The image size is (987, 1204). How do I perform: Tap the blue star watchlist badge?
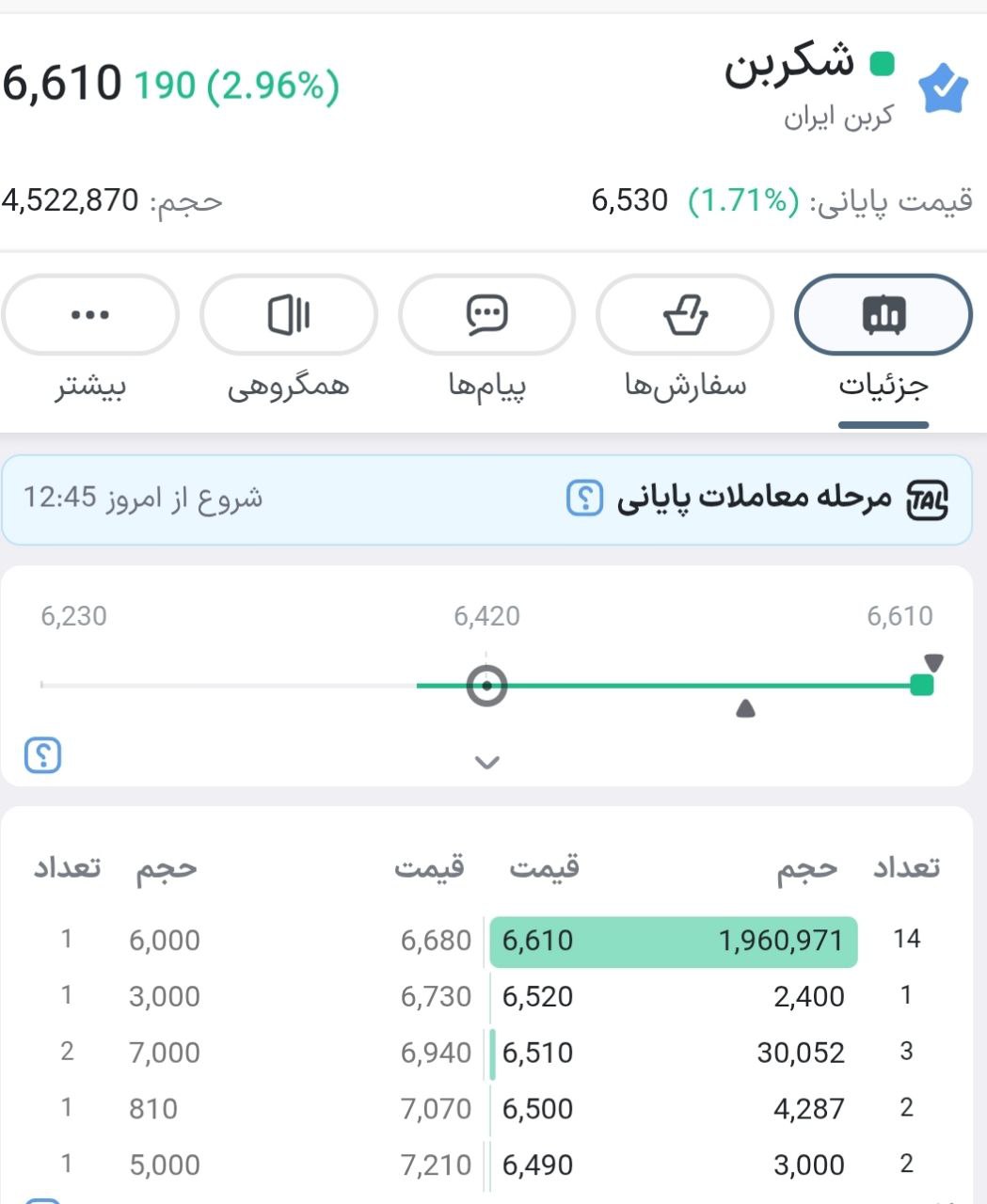(x=944, y=90)
